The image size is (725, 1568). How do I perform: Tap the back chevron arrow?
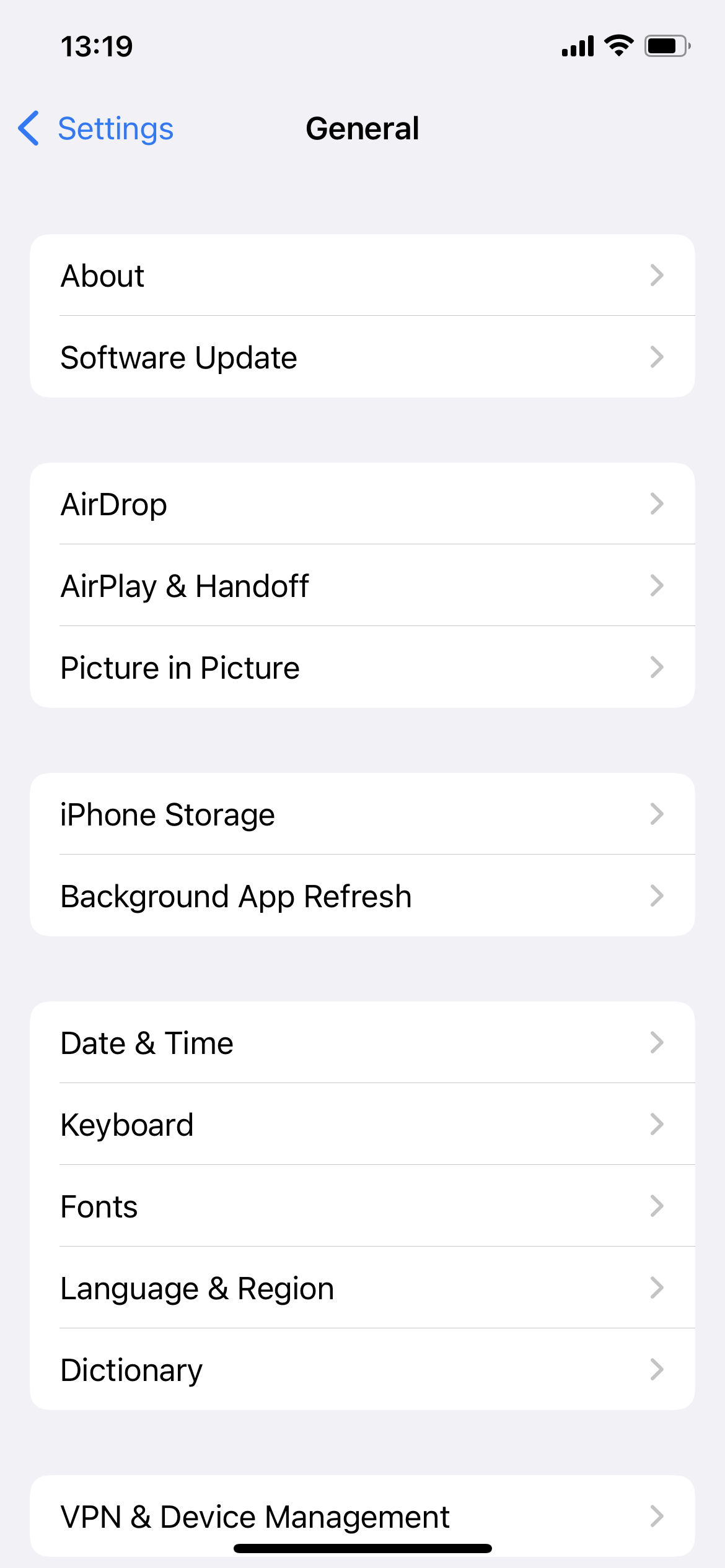coord(29,129)
